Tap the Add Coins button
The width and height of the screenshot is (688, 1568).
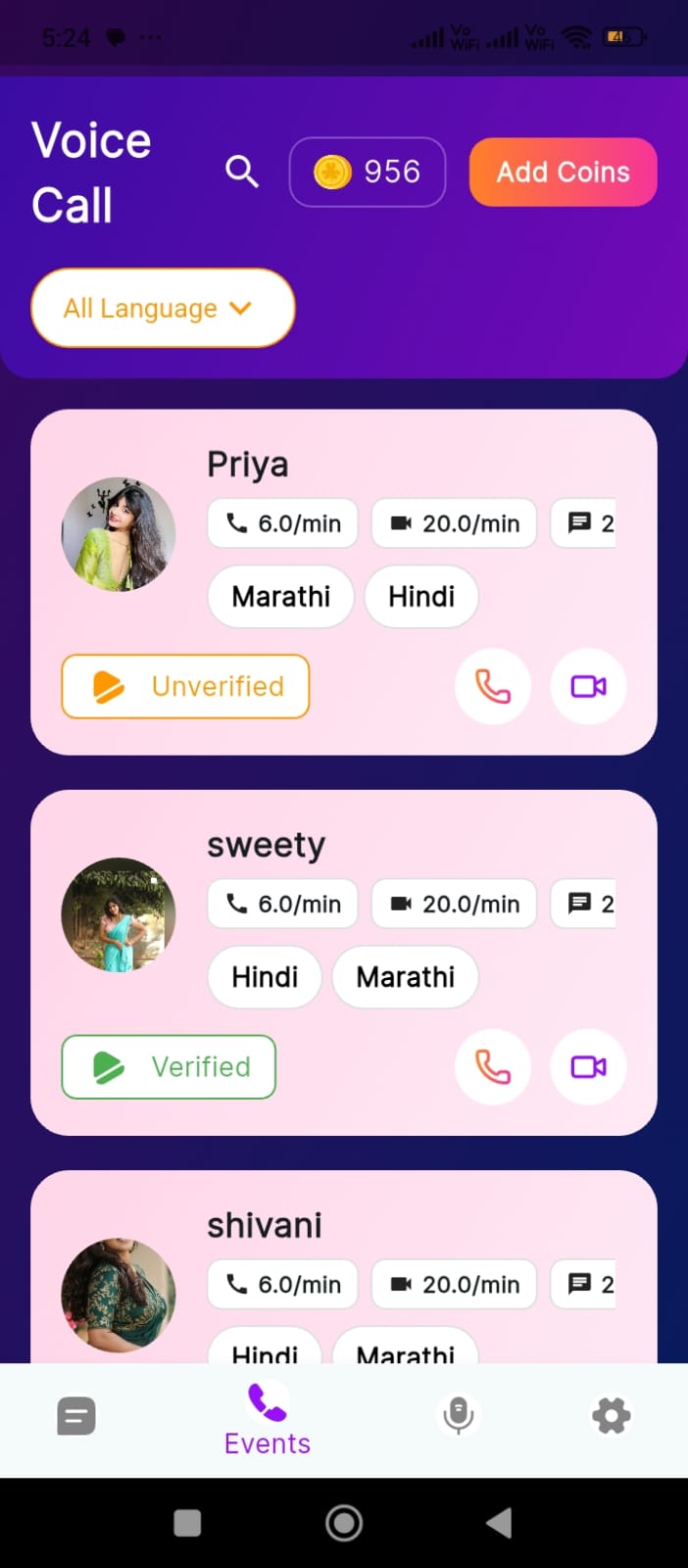[x=563, y=171]
